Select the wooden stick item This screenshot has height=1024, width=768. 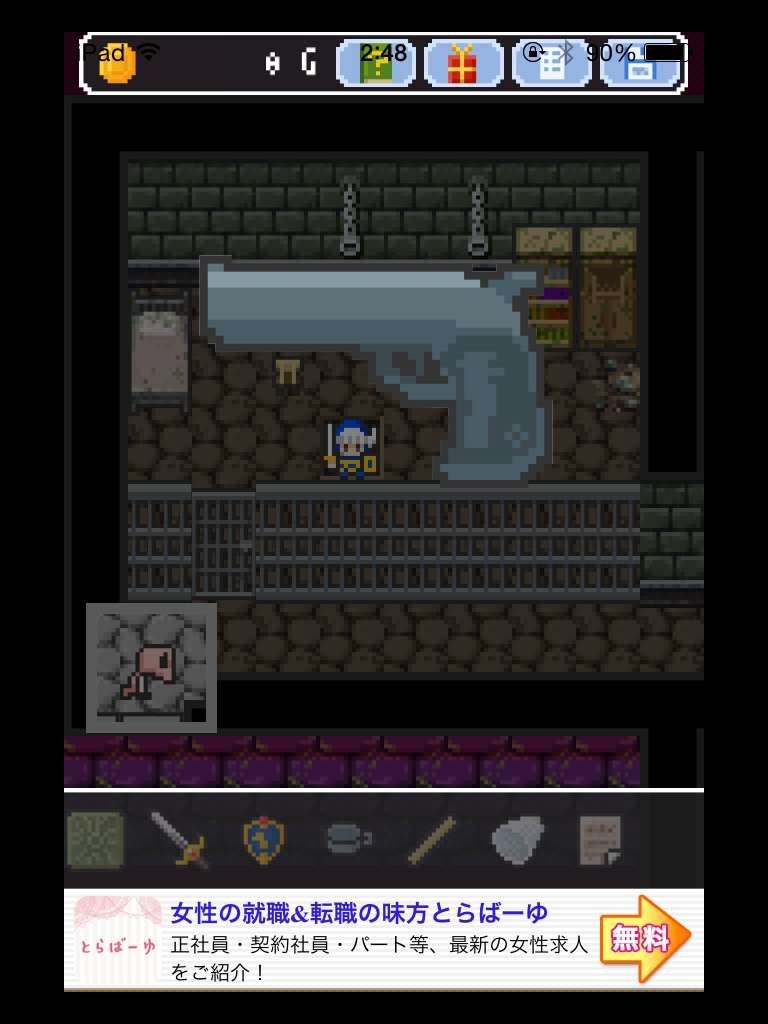(x=432, y=838)
